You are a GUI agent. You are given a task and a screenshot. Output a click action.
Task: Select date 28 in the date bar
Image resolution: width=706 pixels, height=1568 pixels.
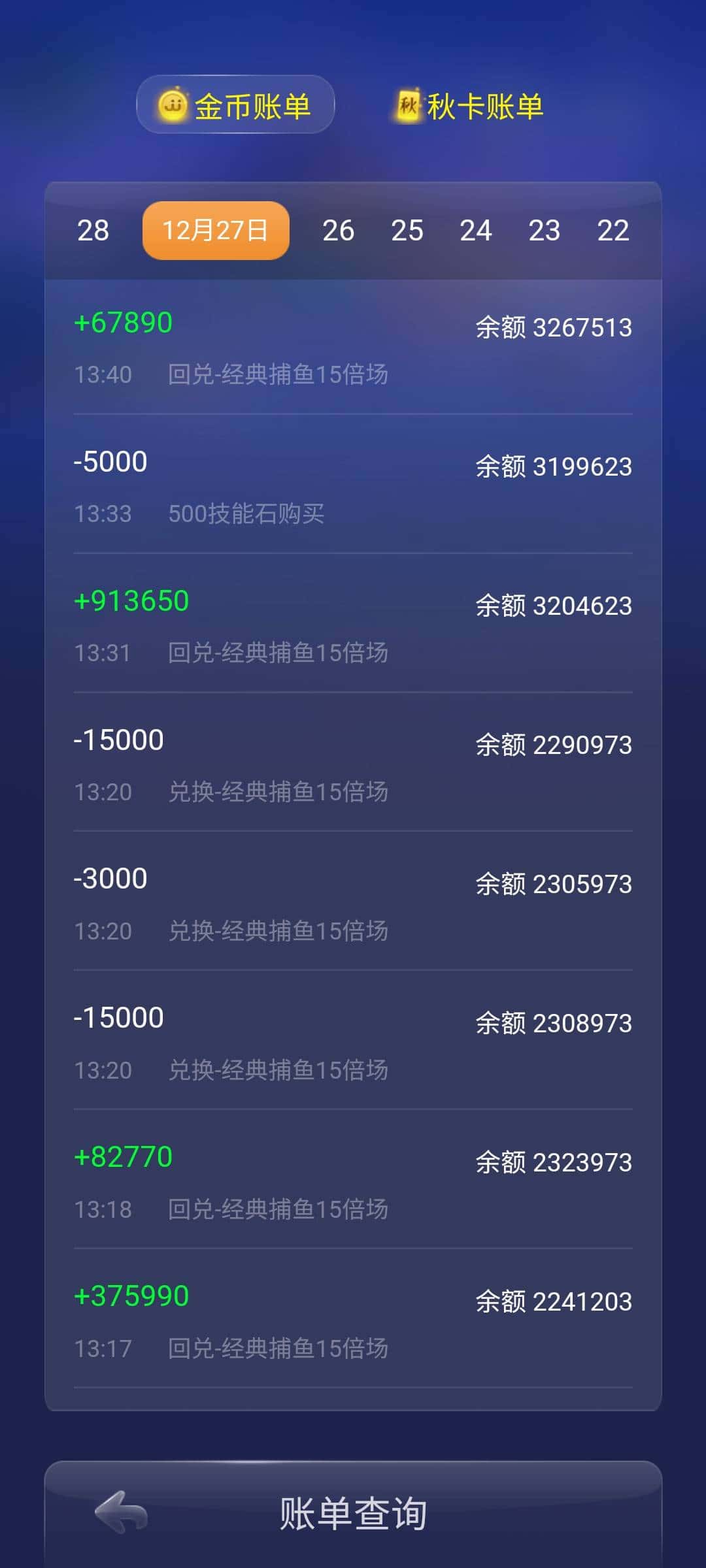[92, 230]
